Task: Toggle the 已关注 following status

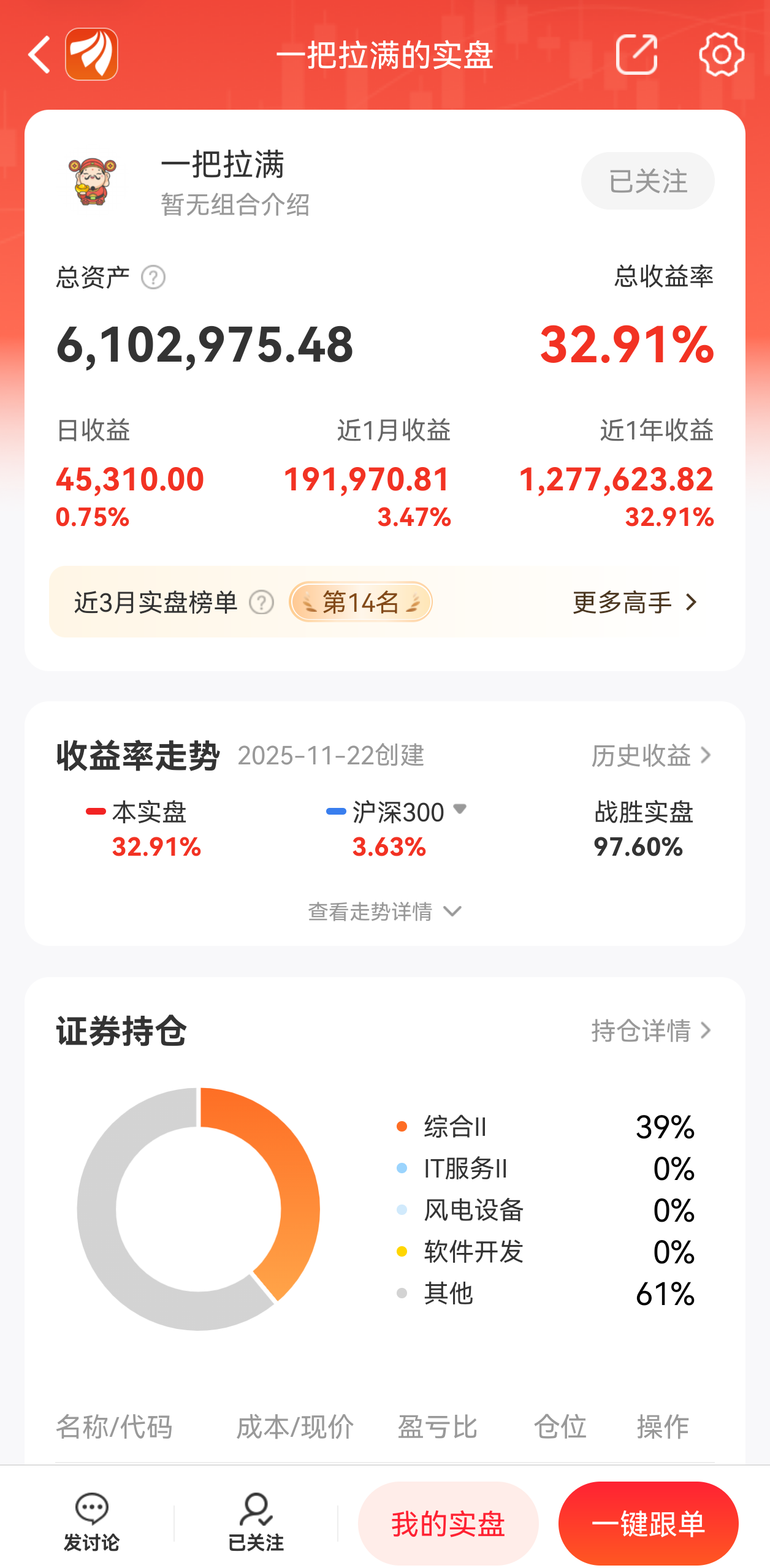Action: [x=647, y=181]
